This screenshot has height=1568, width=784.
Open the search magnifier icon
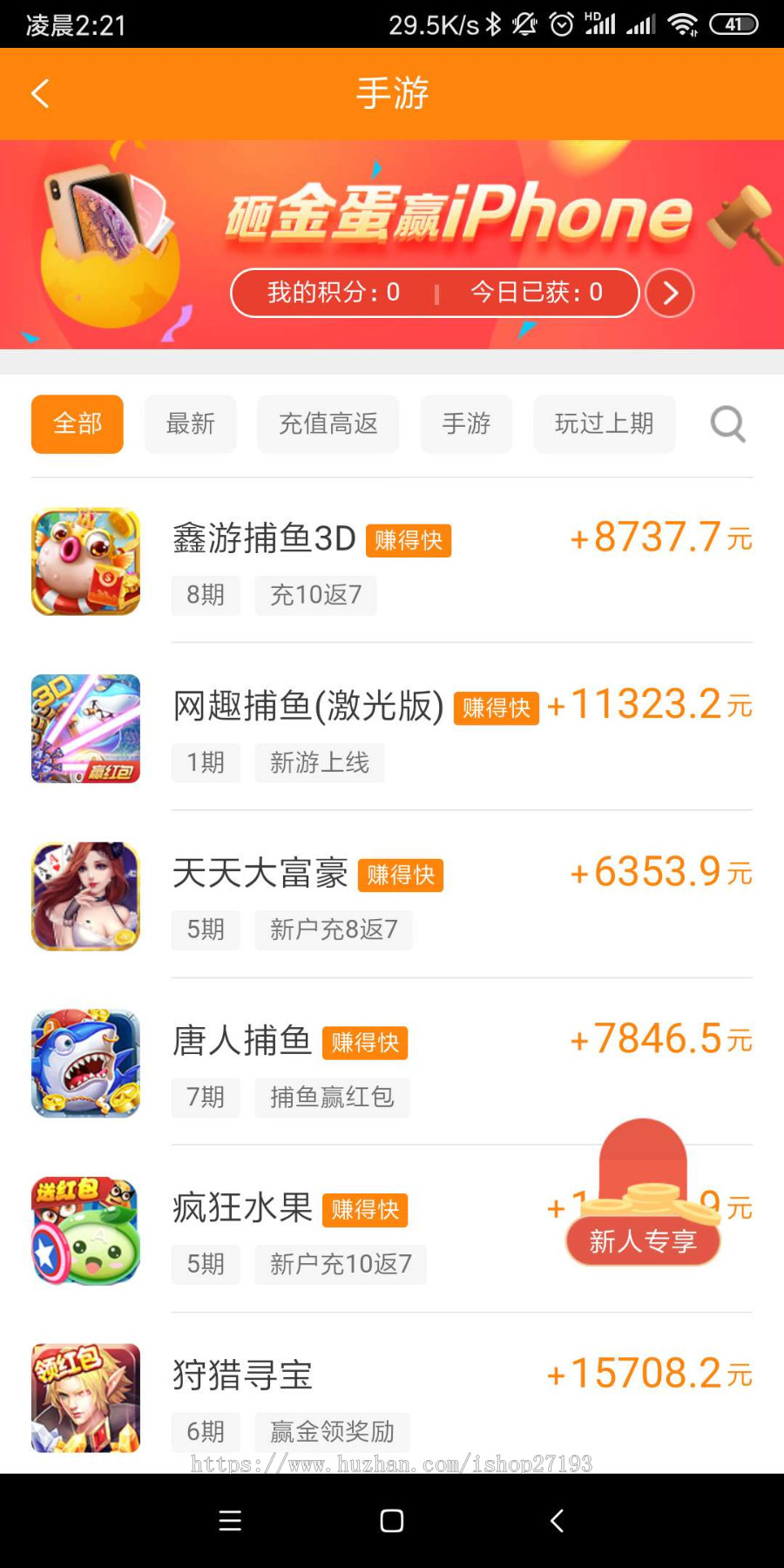[727, 424]
